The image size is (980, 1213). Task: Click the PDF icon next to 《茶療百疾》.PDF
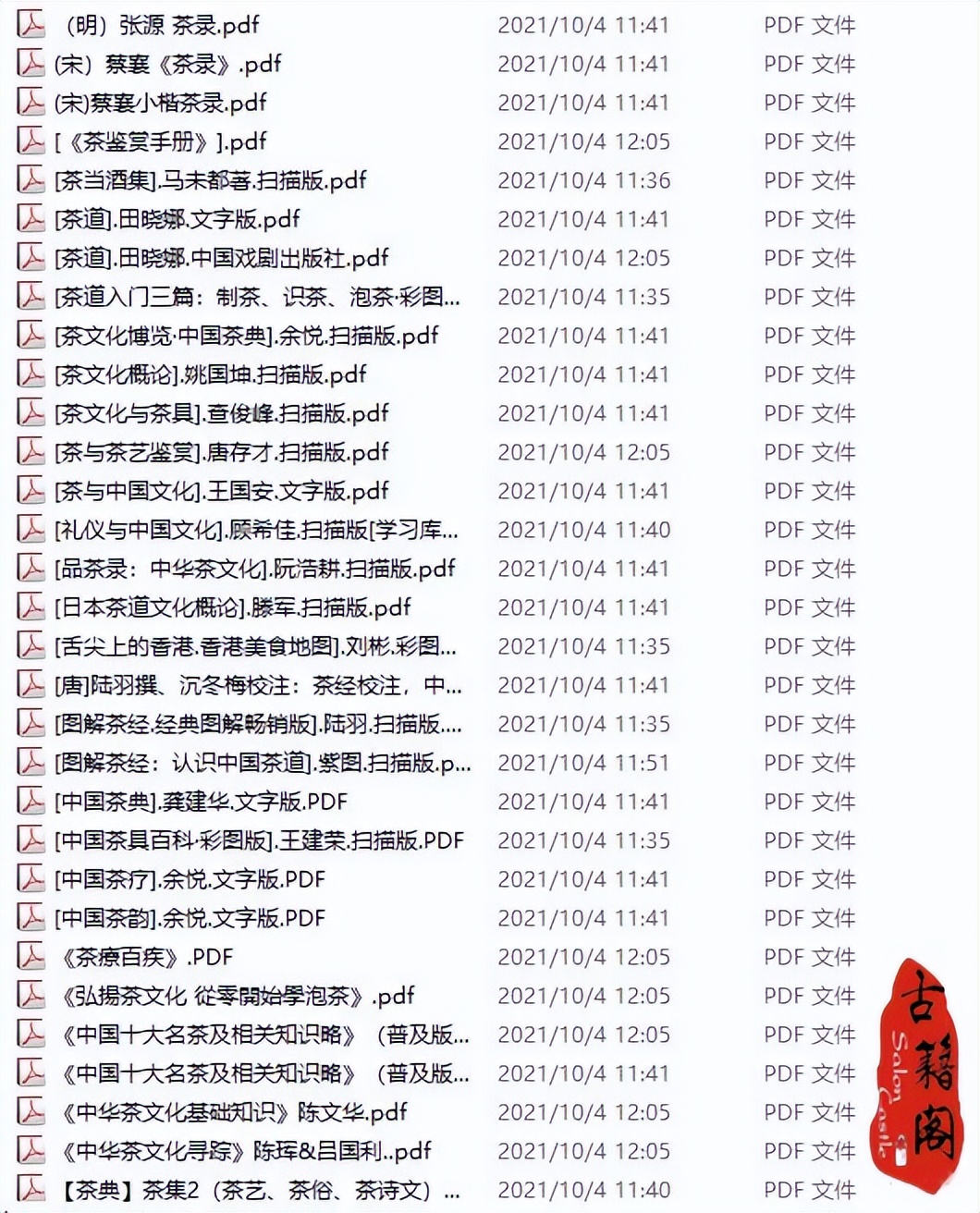31,957
